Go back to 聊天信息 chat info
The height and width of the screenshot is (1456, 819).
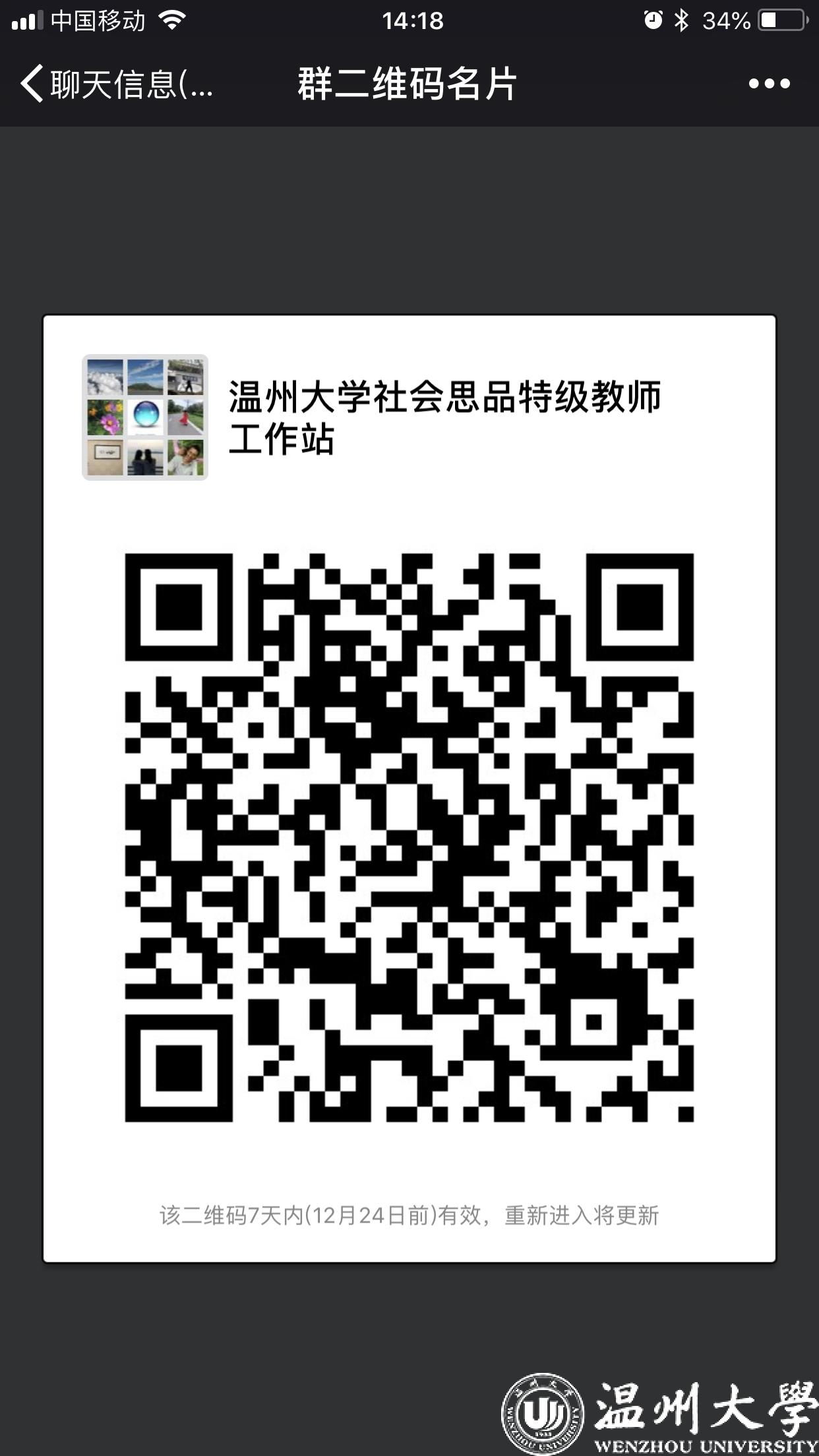click(115, 84)
